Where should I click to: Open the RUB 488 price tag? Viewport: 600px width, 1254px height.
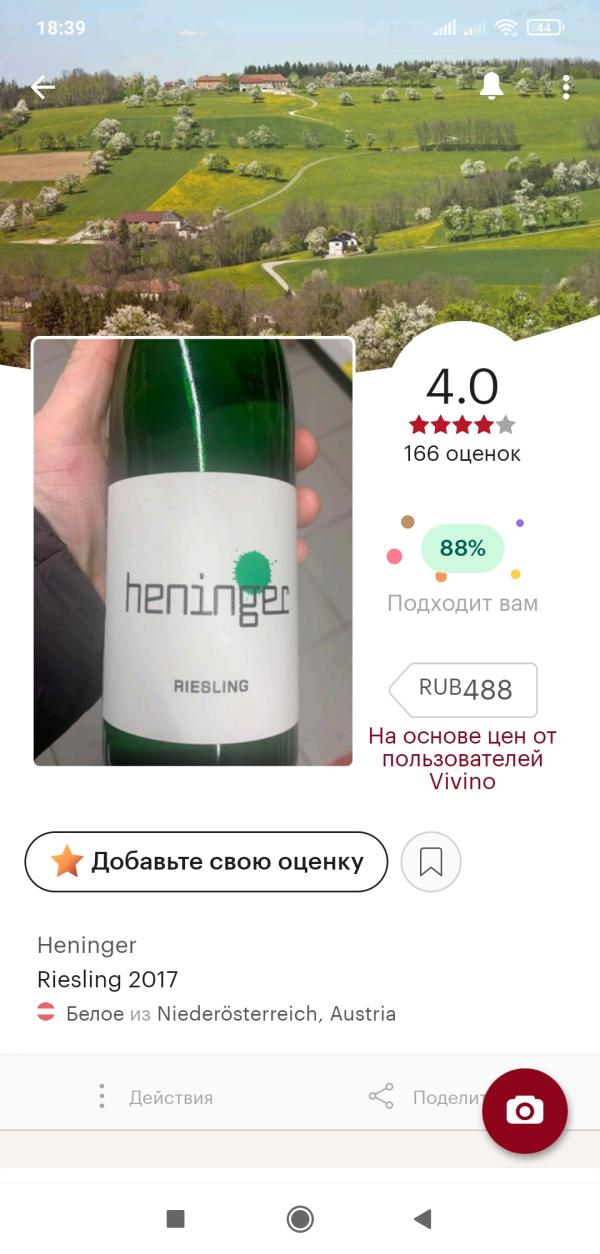click(x=464, y=689)
